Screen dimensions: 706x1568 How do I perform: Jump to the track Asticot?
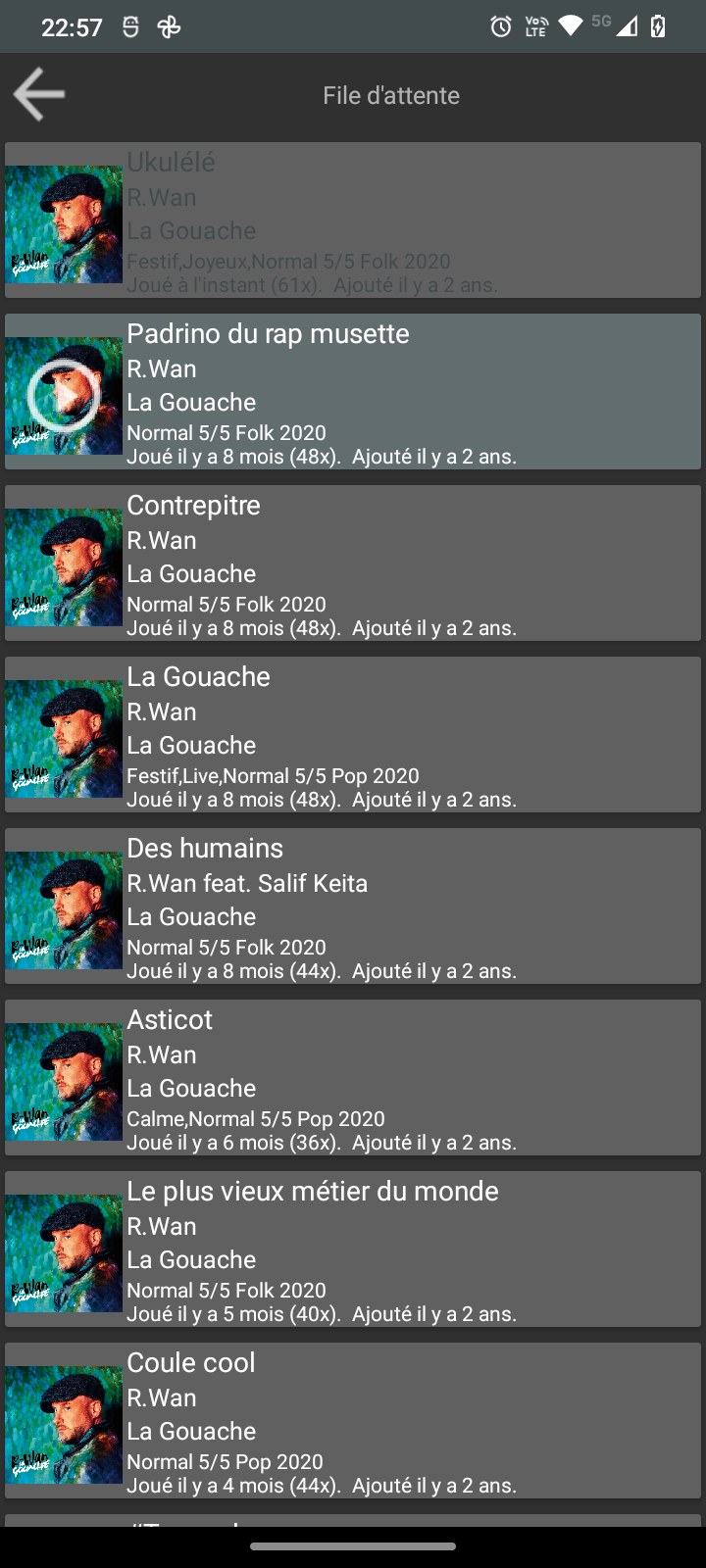tap(353, 1079)
